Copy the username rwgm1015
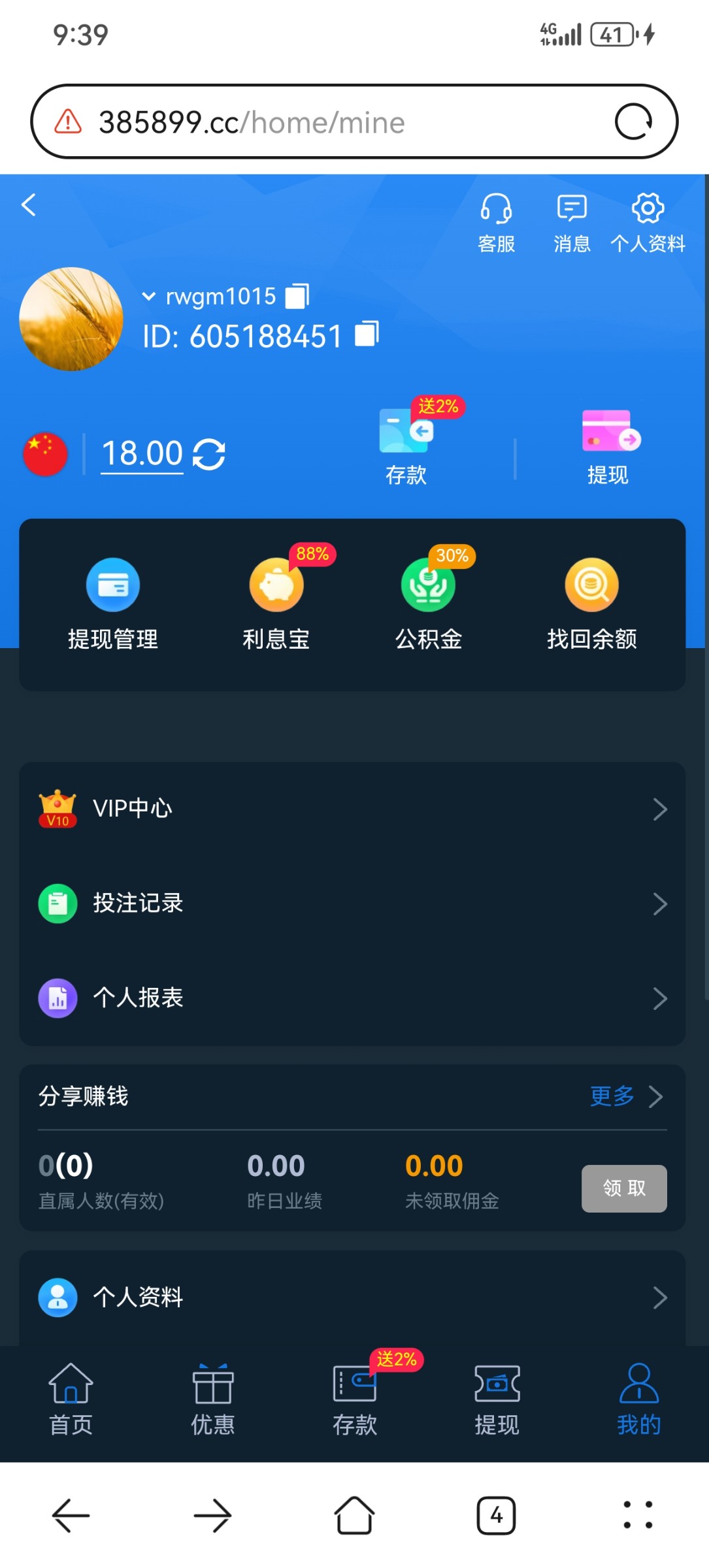709x1568 pixels. (x=297, y=296)
